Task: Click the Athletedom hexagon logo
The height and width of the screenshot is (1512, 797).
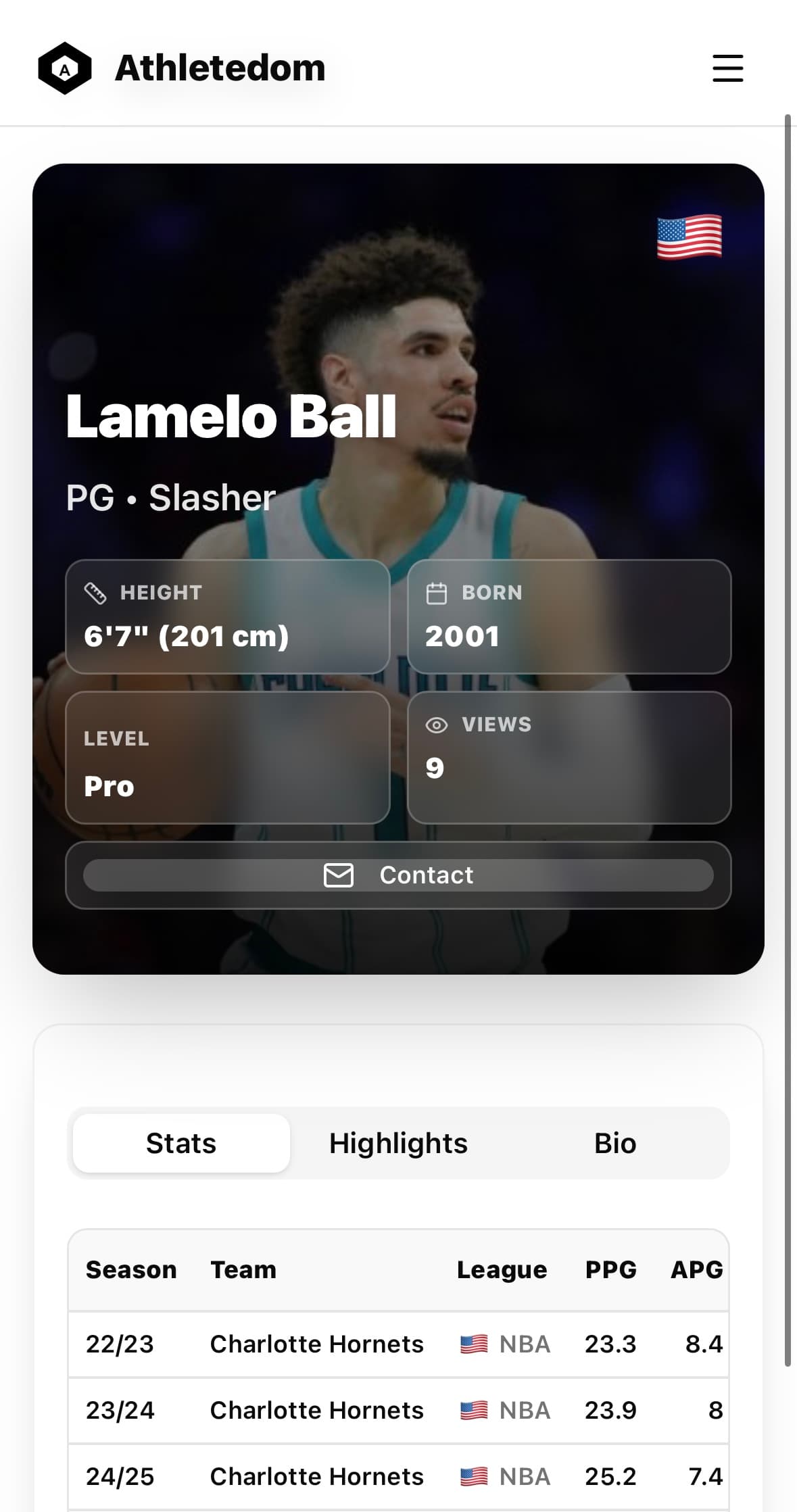Action: click(65, 67)
